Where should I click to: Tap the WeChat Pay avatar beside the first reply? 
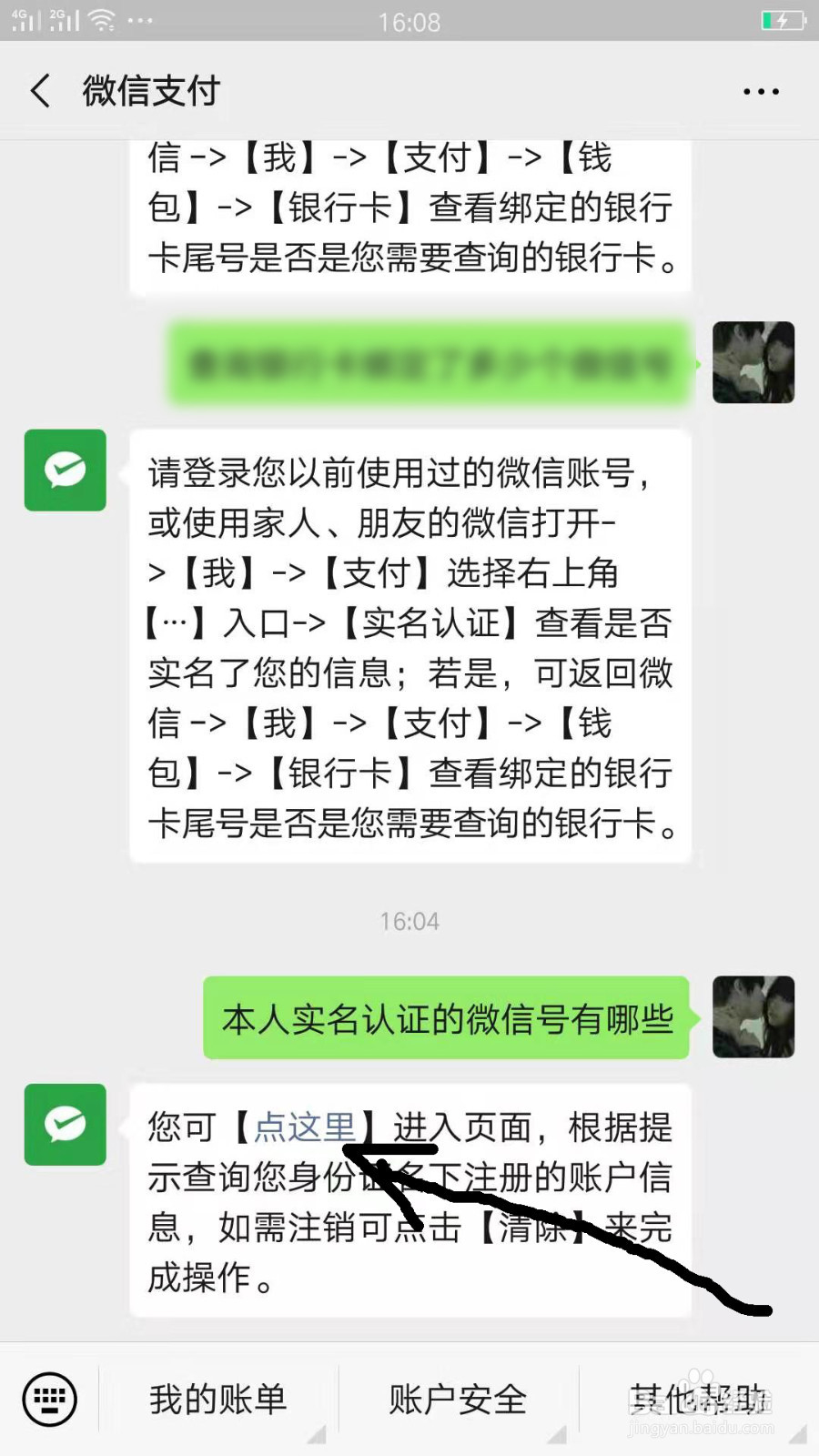65,470
